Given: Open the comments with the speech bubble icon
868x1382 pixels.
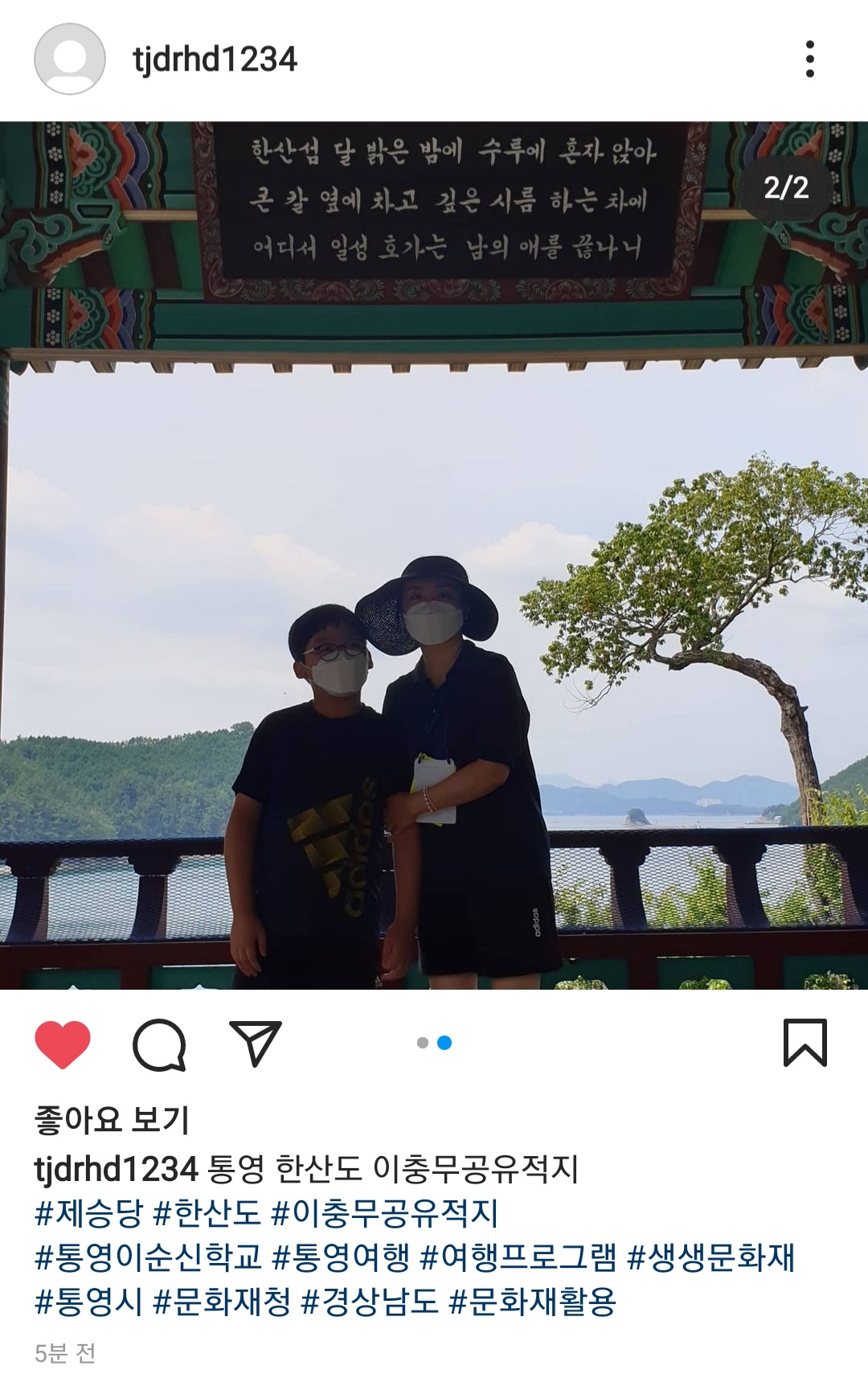Looking at the screenshot, I should [159, 1044].
